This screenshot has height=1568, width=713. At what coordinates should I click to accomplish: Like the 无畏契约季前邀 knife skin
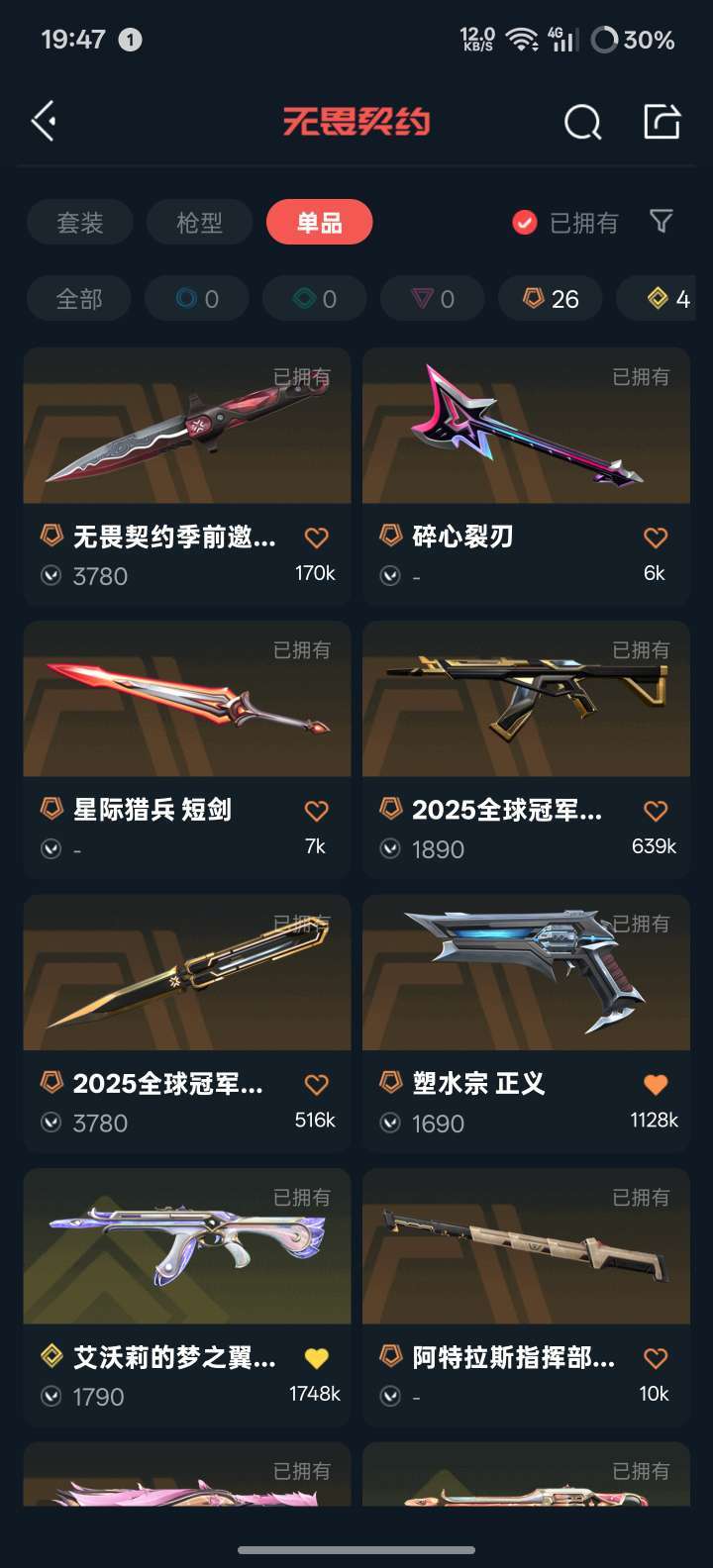point(316,538)
